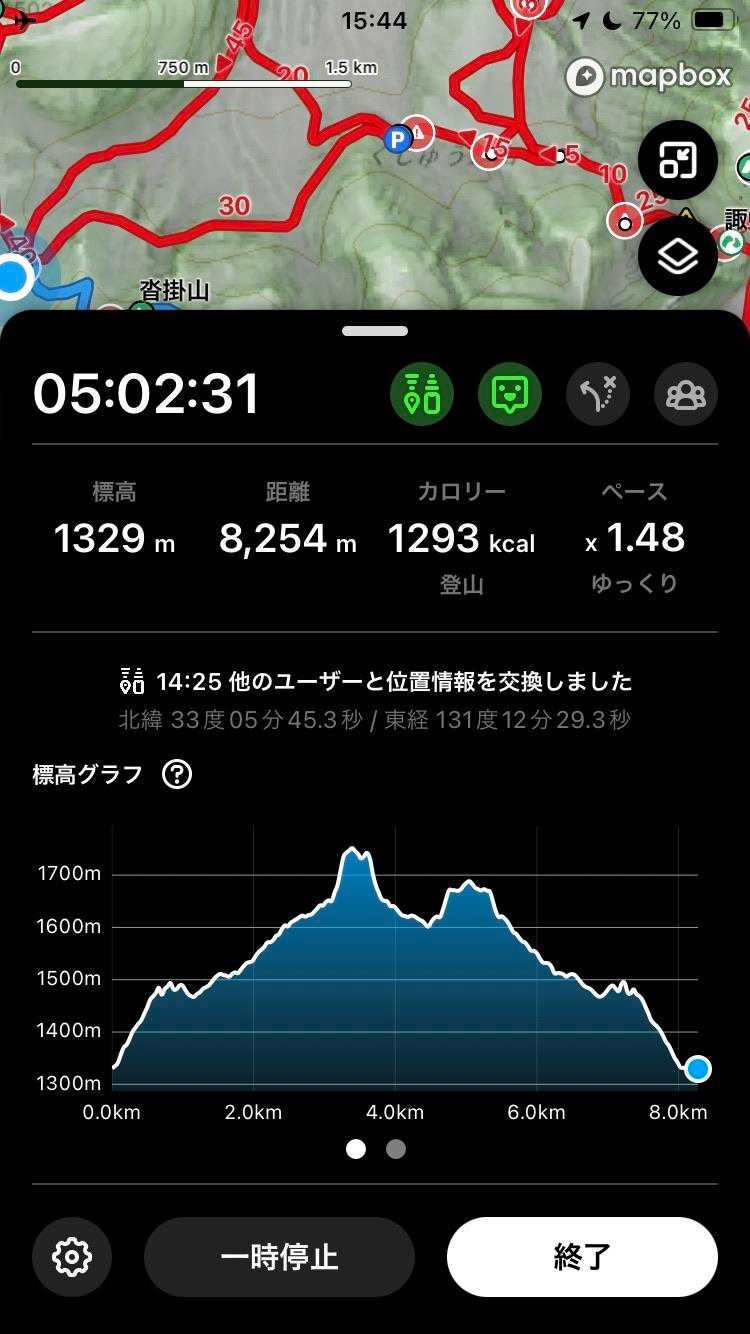Tap the green smiley message icon
Screen dimensions: 750x1334
510,394
